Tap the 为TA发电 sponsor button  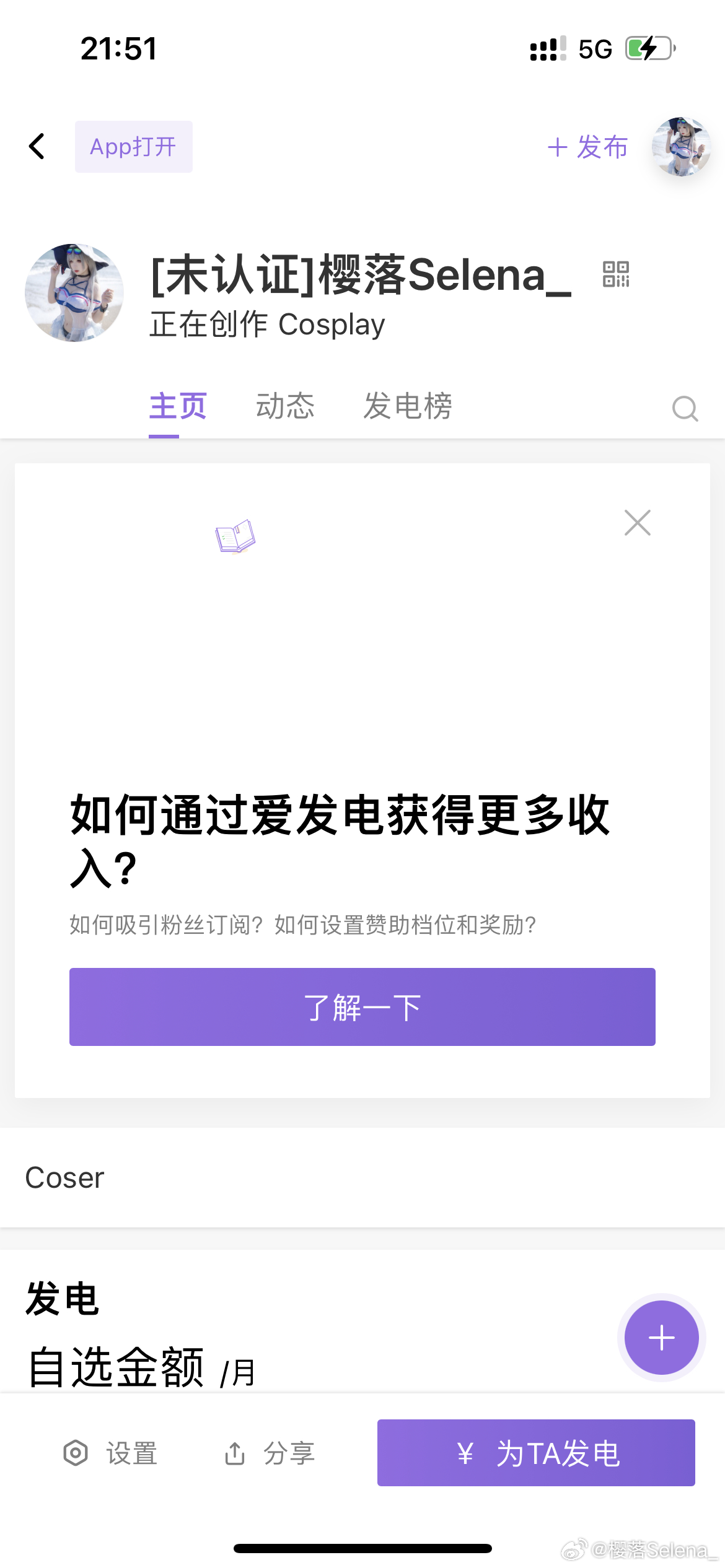pyautogui.click(x=536, y=1453)
